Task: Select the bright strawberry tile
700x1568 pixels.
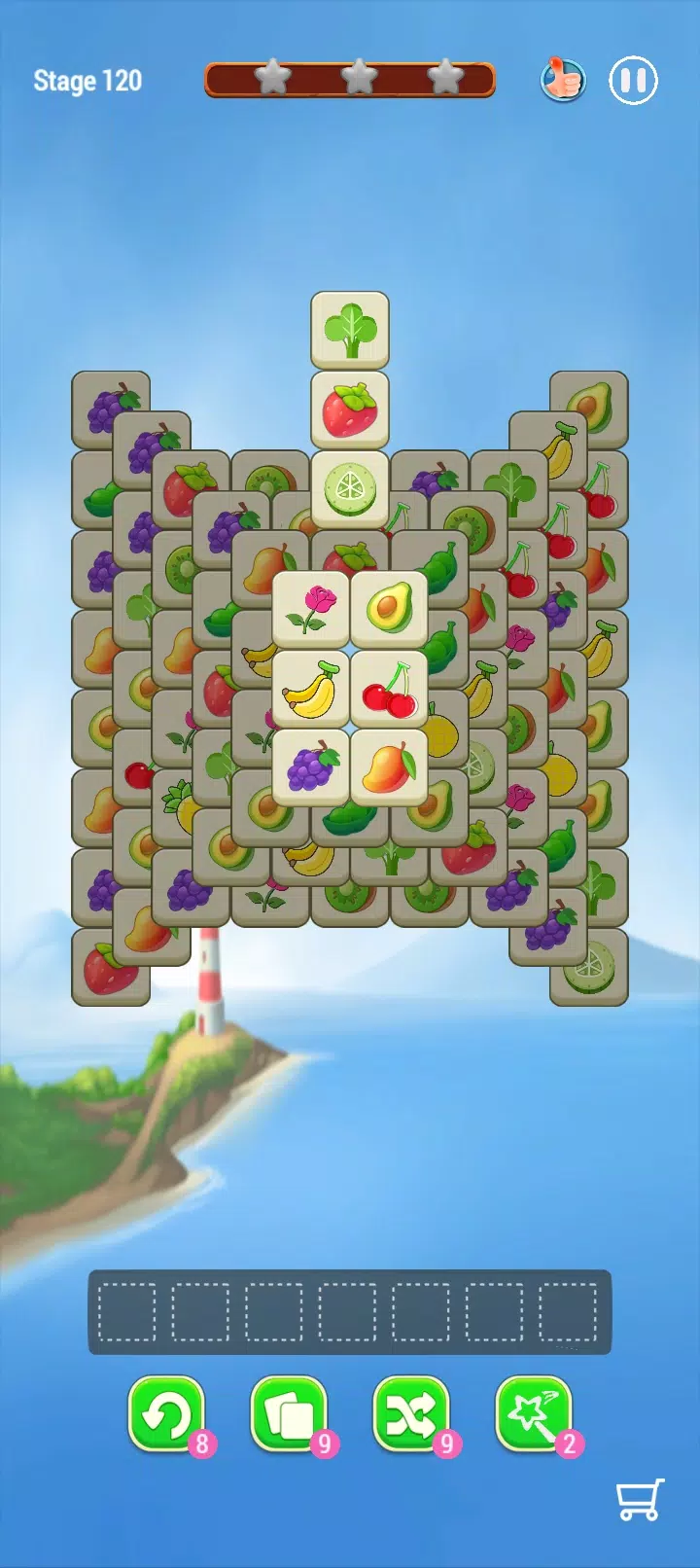Action: 350,410
